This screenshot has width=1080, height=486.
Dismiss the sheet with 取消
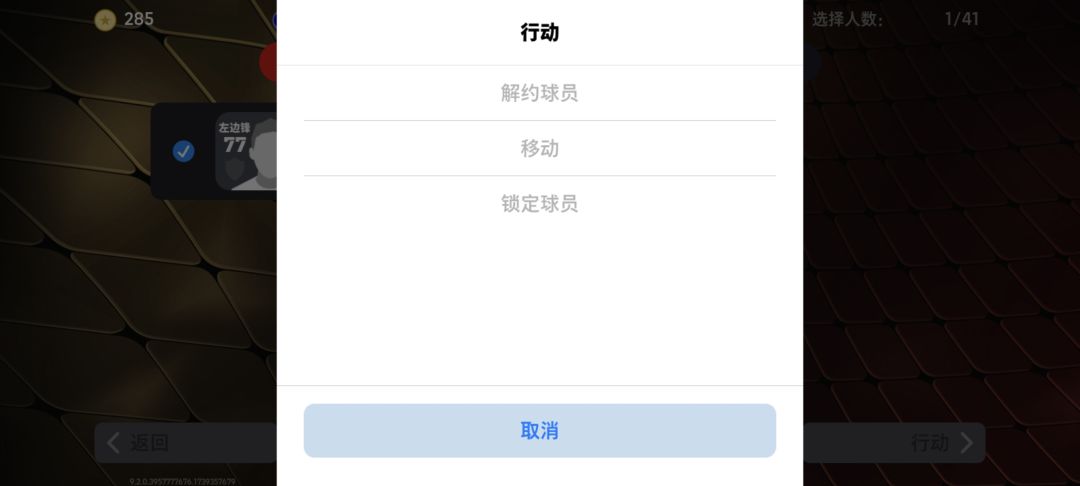[x=539, y=430]
